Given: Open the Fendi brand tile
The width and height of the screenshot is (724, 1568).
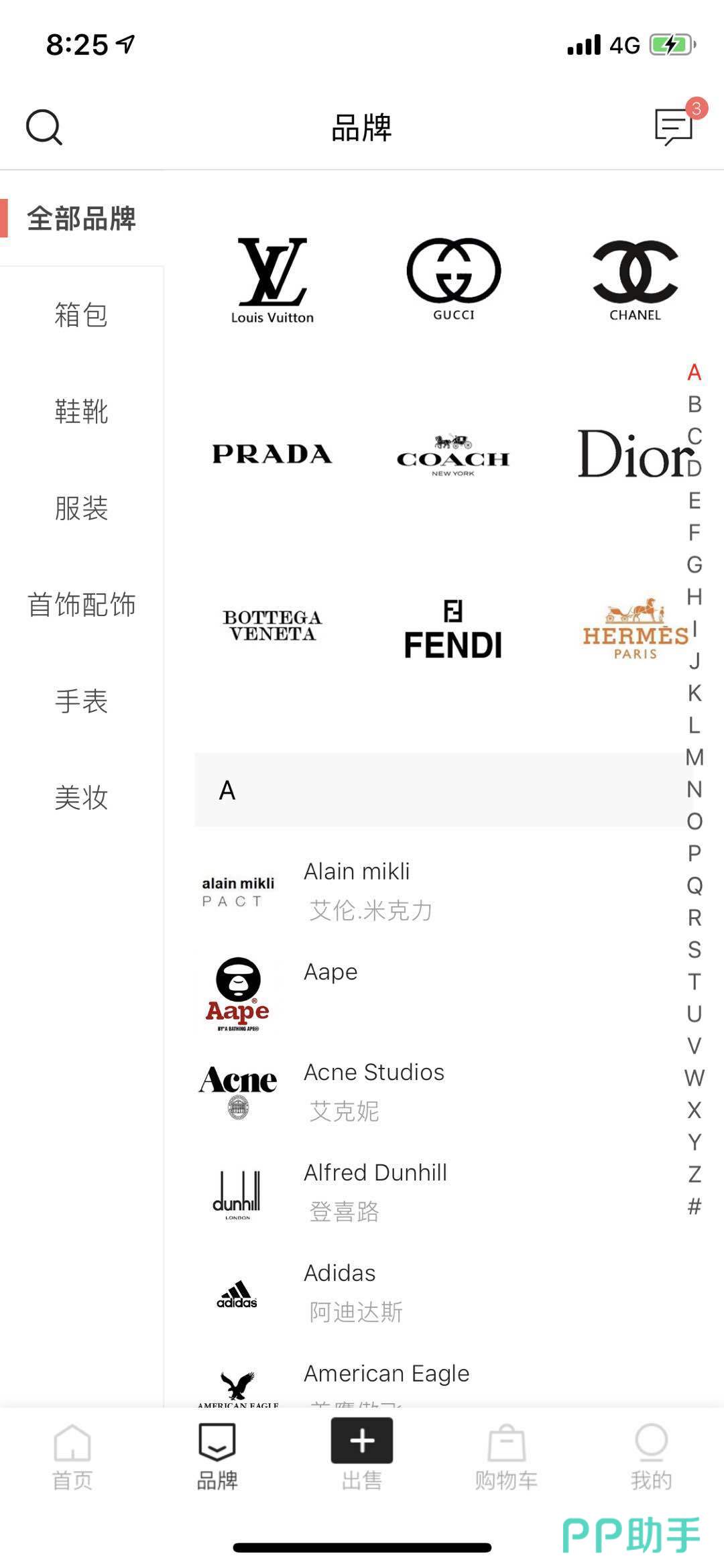Looking at the screenshot, I should tap(453, 629).
